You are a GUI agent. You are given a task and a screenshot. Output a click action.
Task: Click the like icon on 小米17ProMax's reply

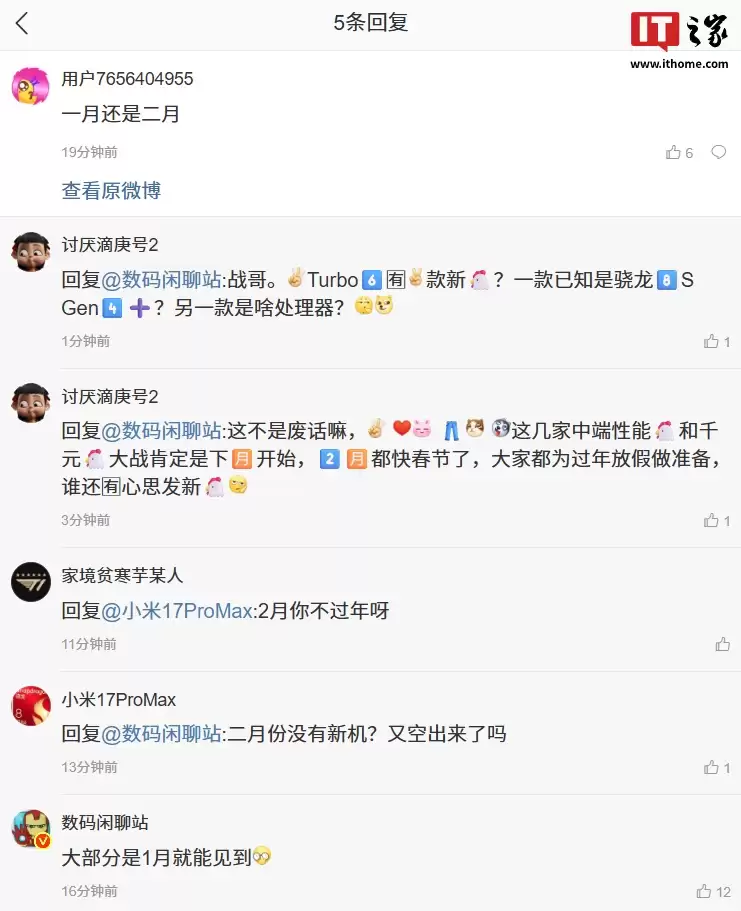coord(713,767)
